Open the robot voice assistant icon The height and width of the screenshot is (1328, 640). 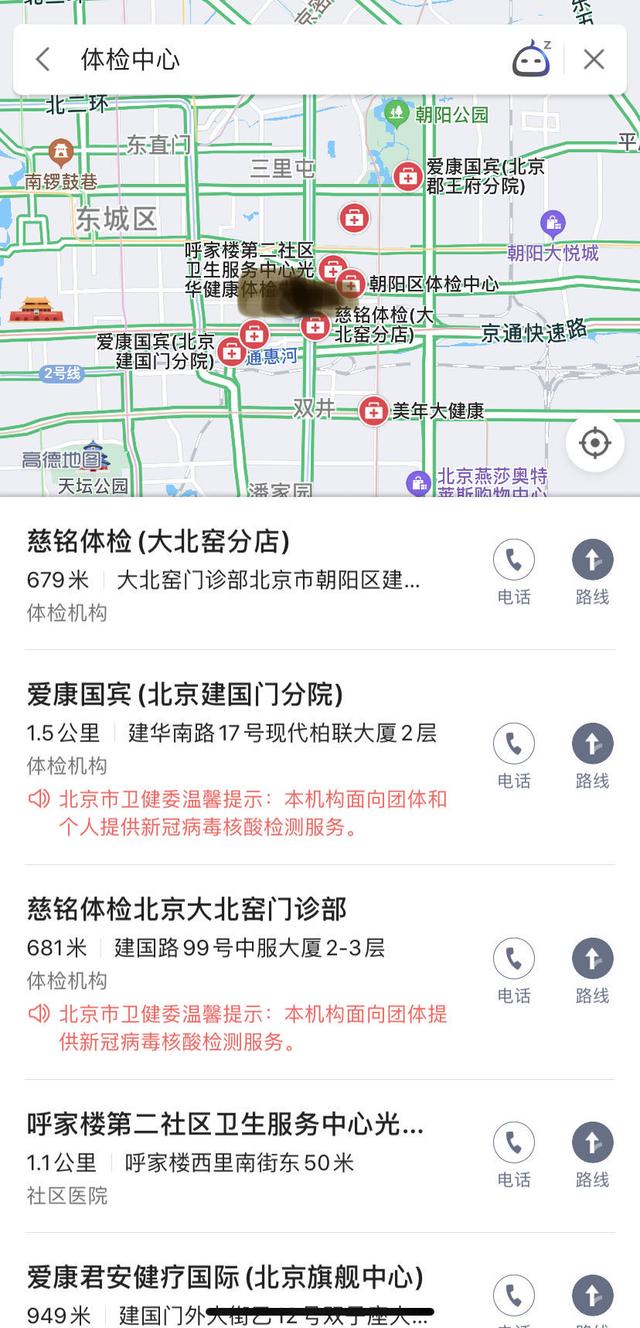[532, 60]
